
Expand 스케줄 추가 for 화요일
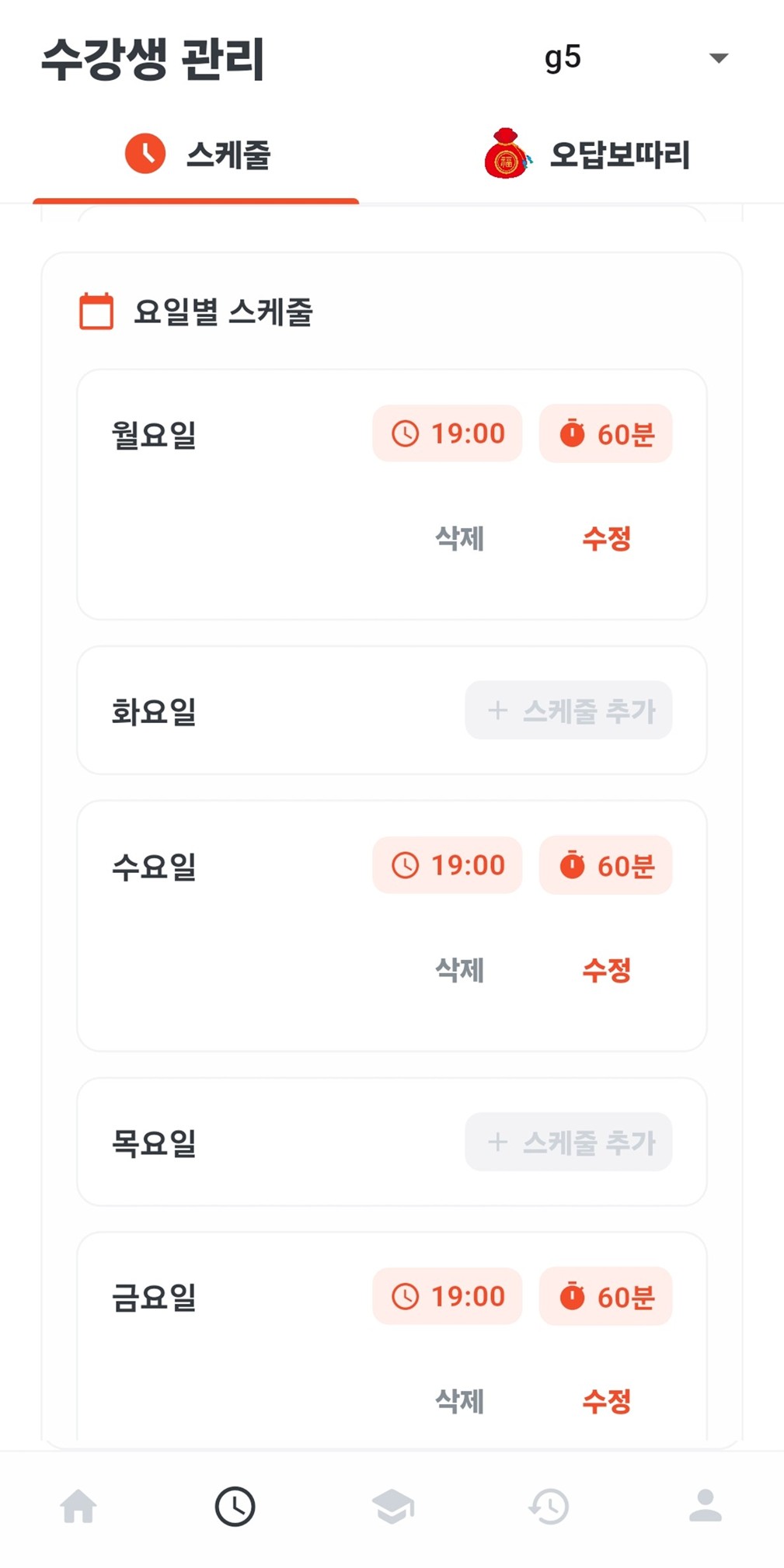[569, 709]
